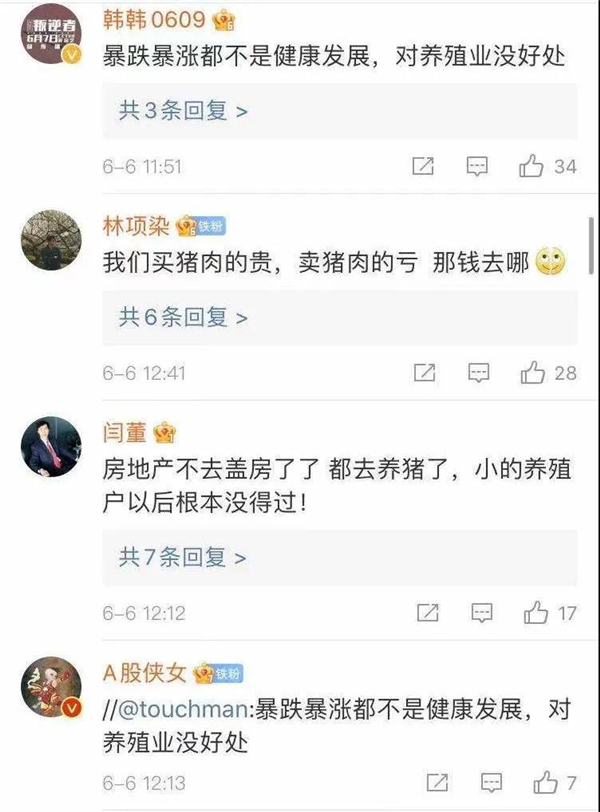Reply to 闫董's comment
600x812 pixels.
tap(481, 612)
